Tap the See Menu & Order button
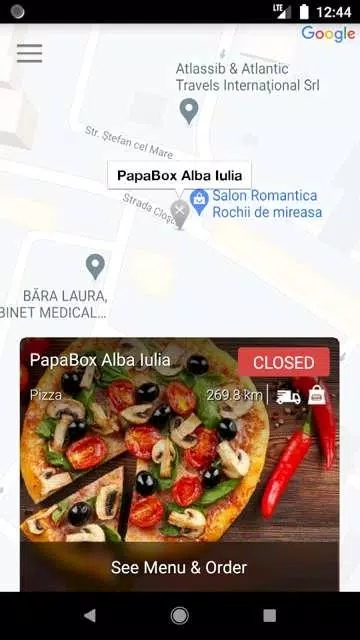Image resolution: width=360 pixels, height=640 pixels. point(180,567)
